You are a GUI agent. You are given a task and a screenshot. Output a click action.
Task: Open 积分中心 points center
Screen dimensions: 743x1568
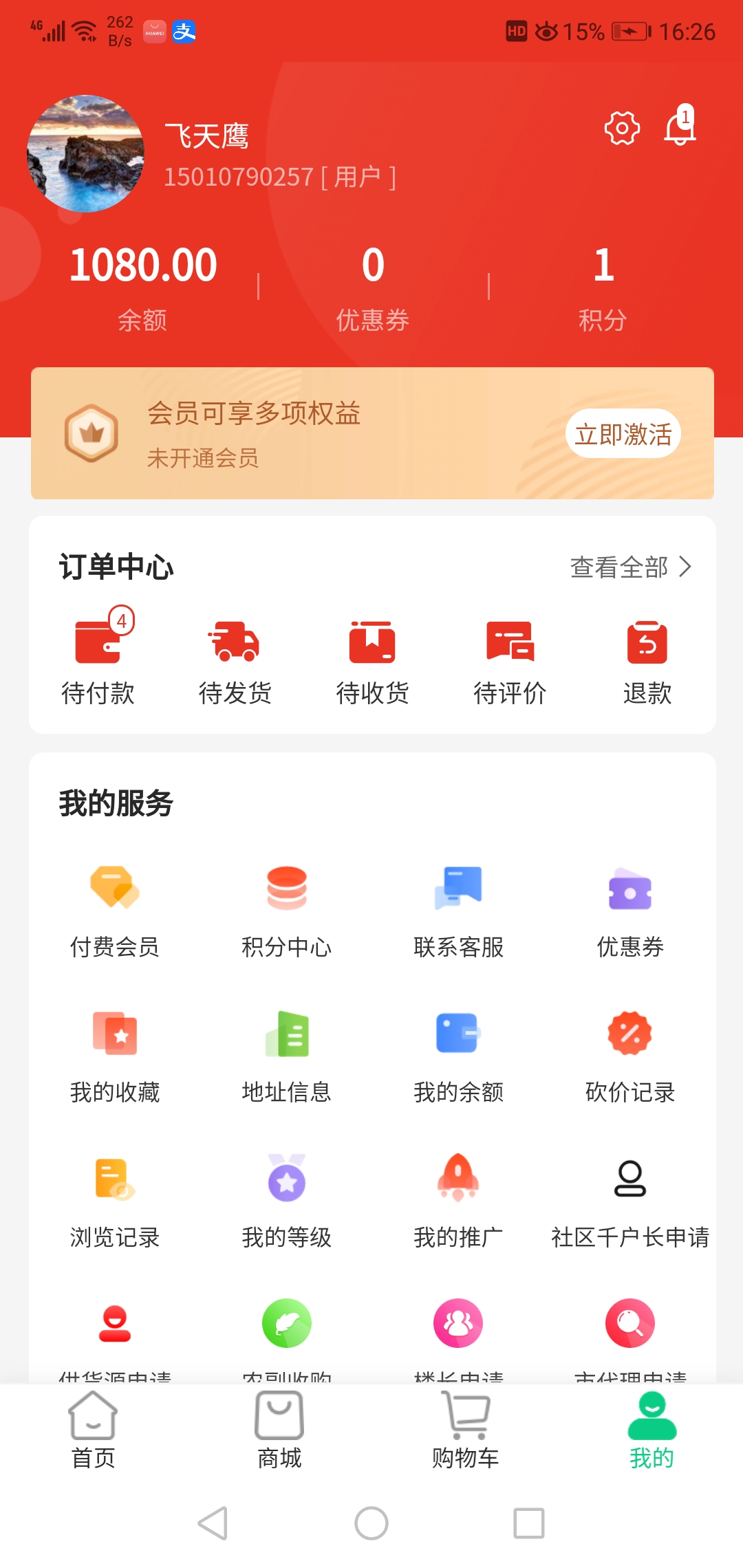point(287,911)
